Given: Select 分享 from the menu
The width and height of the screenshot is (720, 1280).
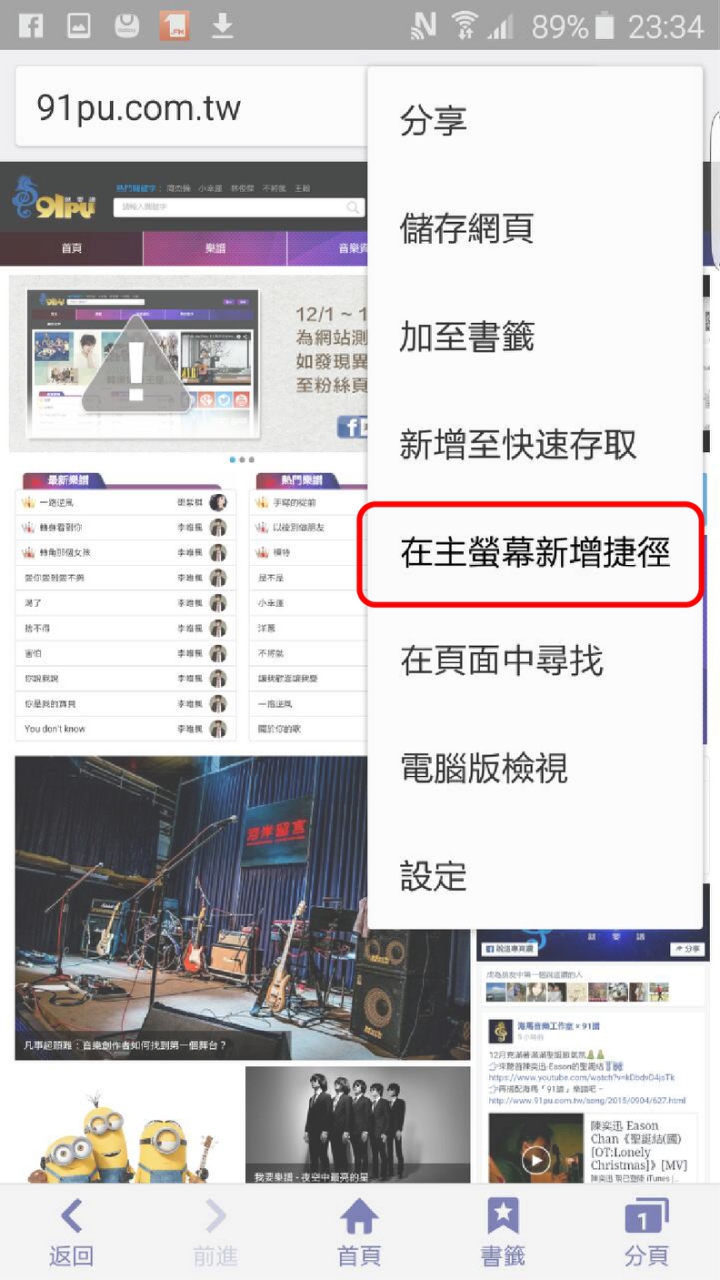Looking at the screenshot, I should [434, 121].
